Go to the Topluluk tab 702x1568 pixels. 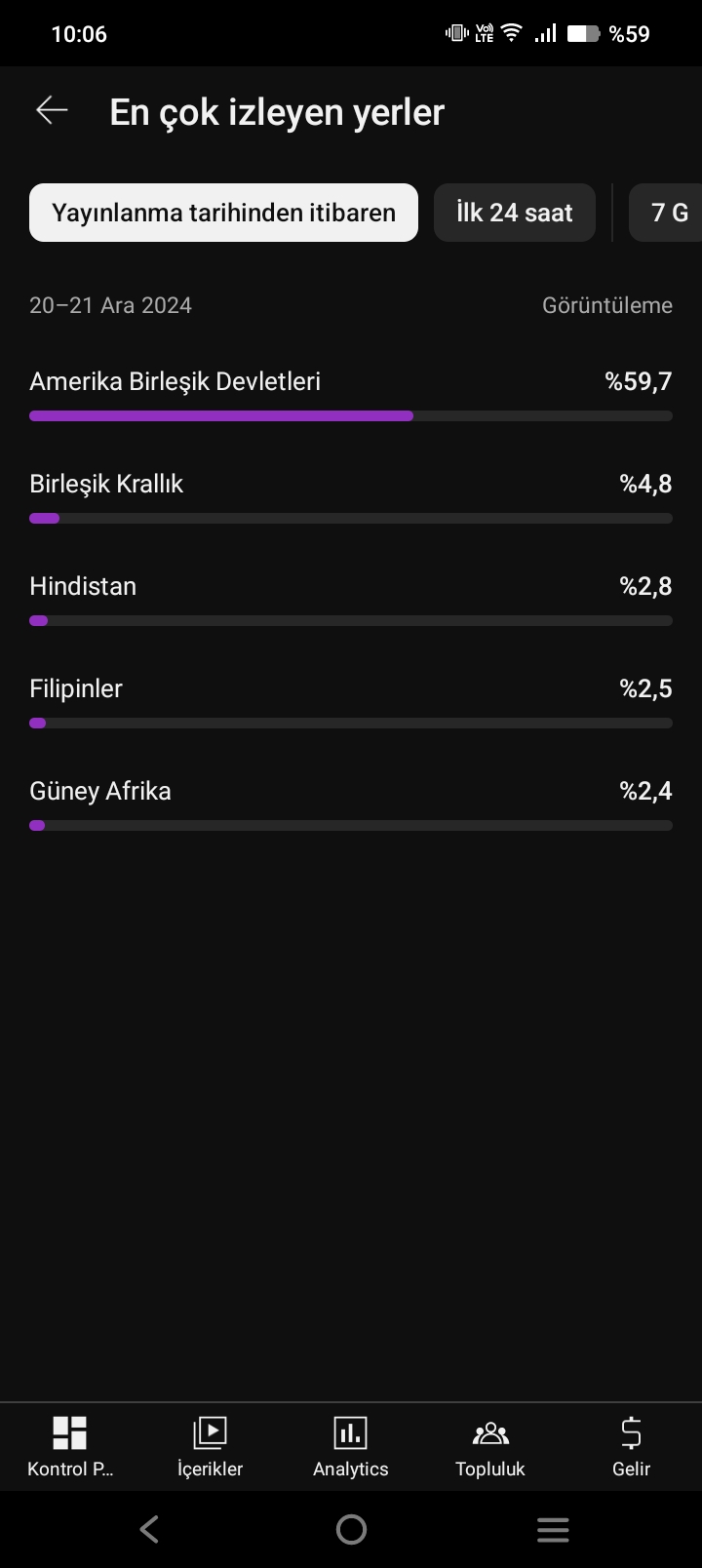(x=490, y=1447)
